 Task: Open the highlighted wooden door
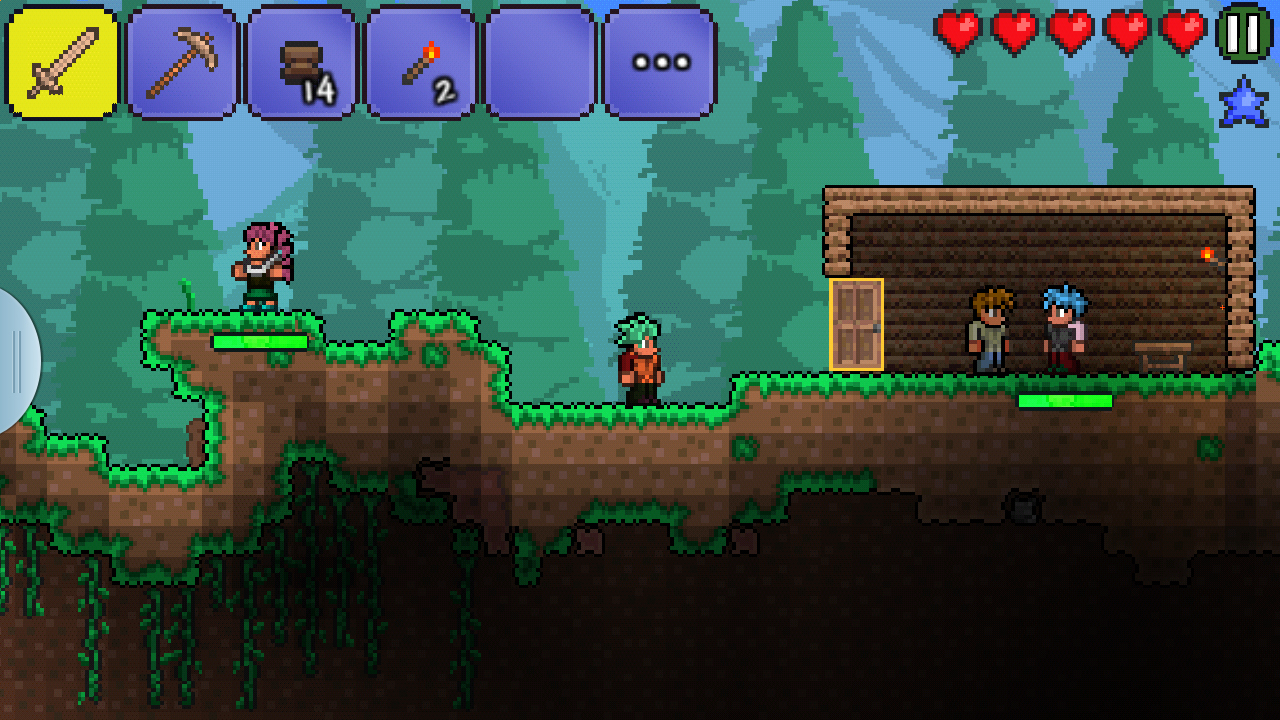click(x=856, y=324)
